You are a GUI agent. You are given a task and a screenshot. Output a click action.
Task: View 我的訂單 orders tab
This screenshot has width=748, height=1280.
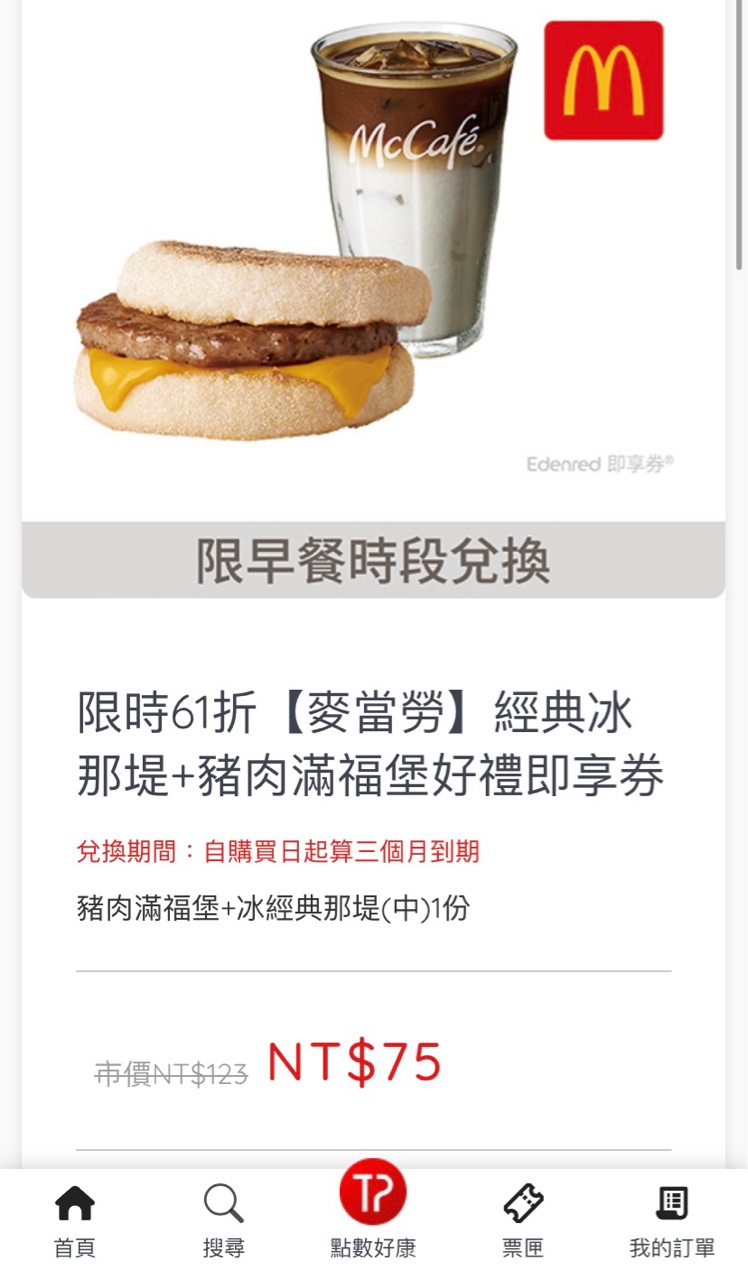pos(672,1220)
